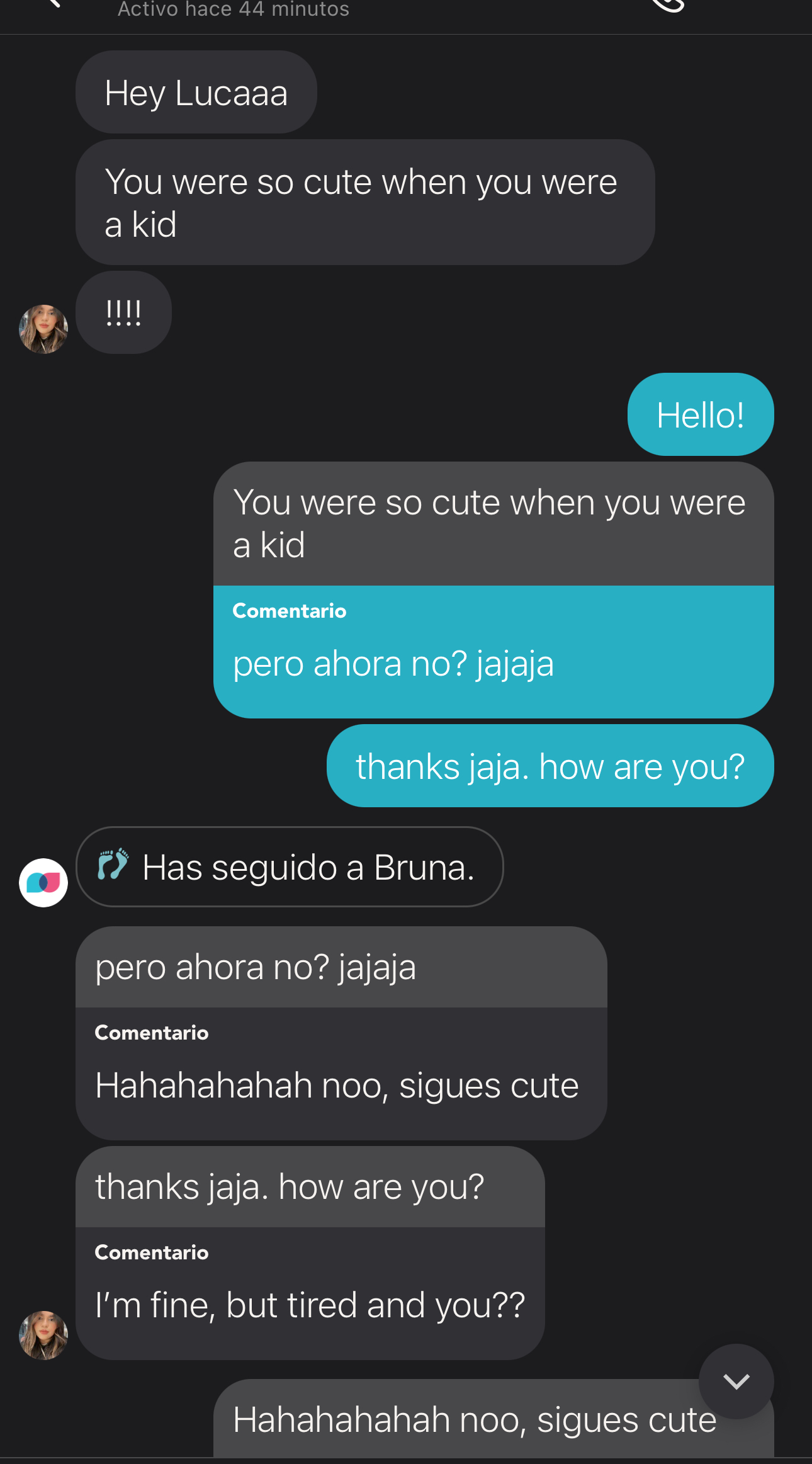Go back using the top-left arrow
This screenshot has width=812, height=1464.
pos(53,4)
